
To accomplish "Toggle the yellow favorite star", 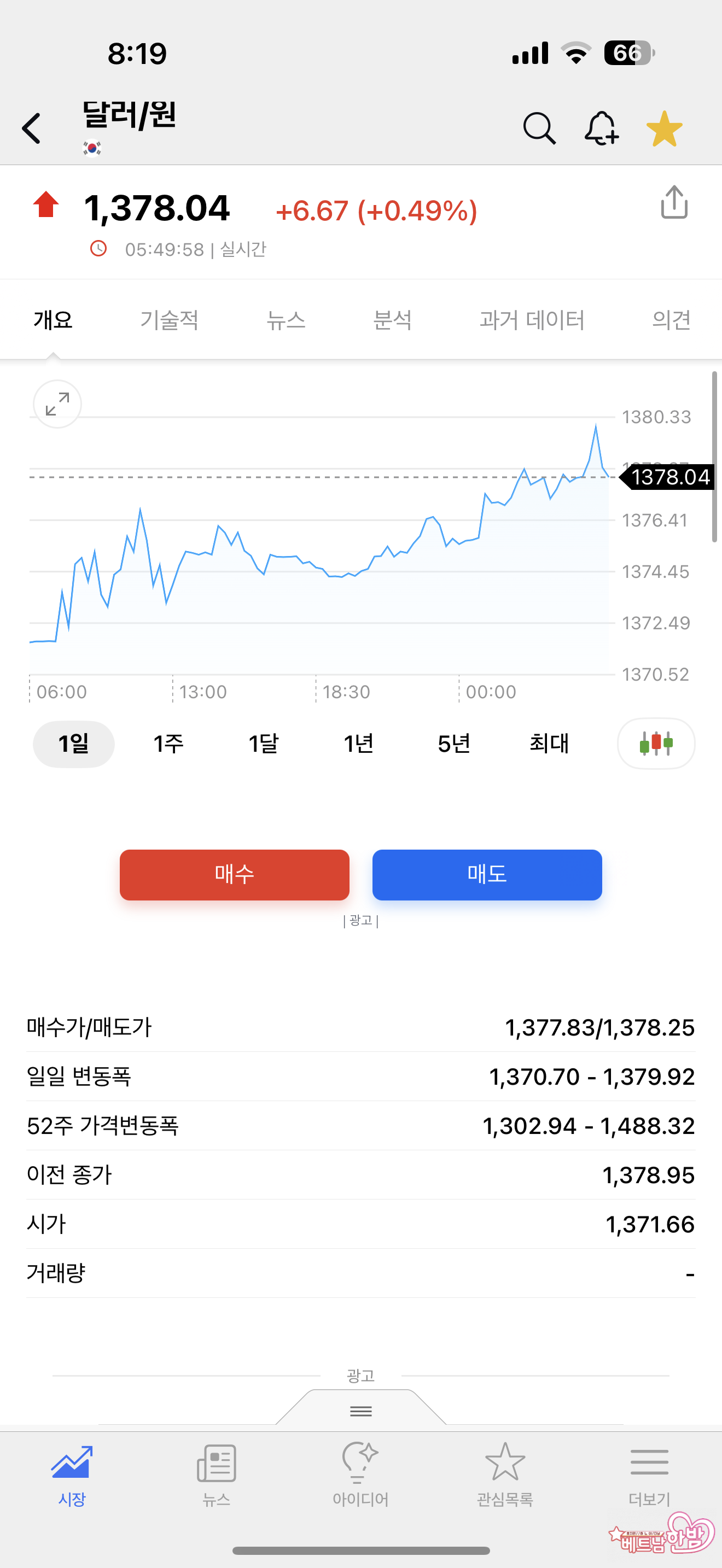I will pyautogui.click(x=664, y=128).
